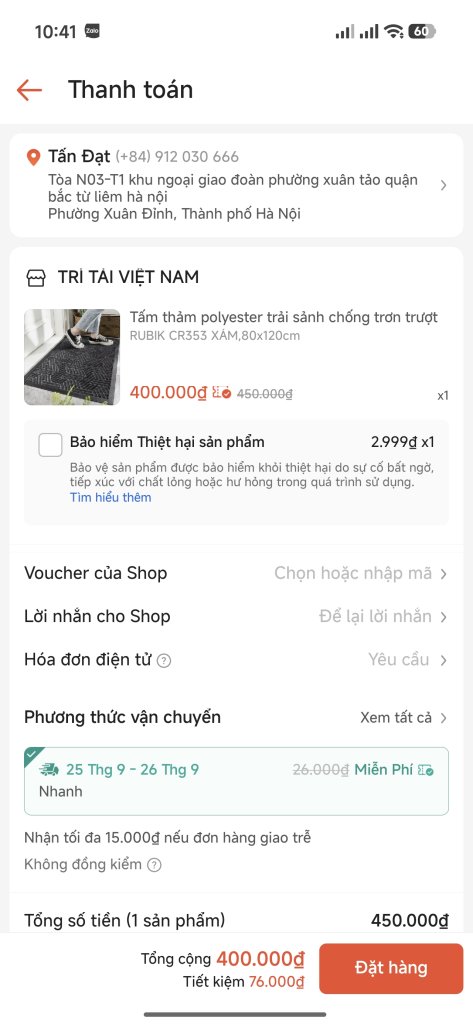The height and width of the screenshot is (1024, 473).
Task: Tap the help icon beside Không đồng kiểm
Action: [154, 865]
